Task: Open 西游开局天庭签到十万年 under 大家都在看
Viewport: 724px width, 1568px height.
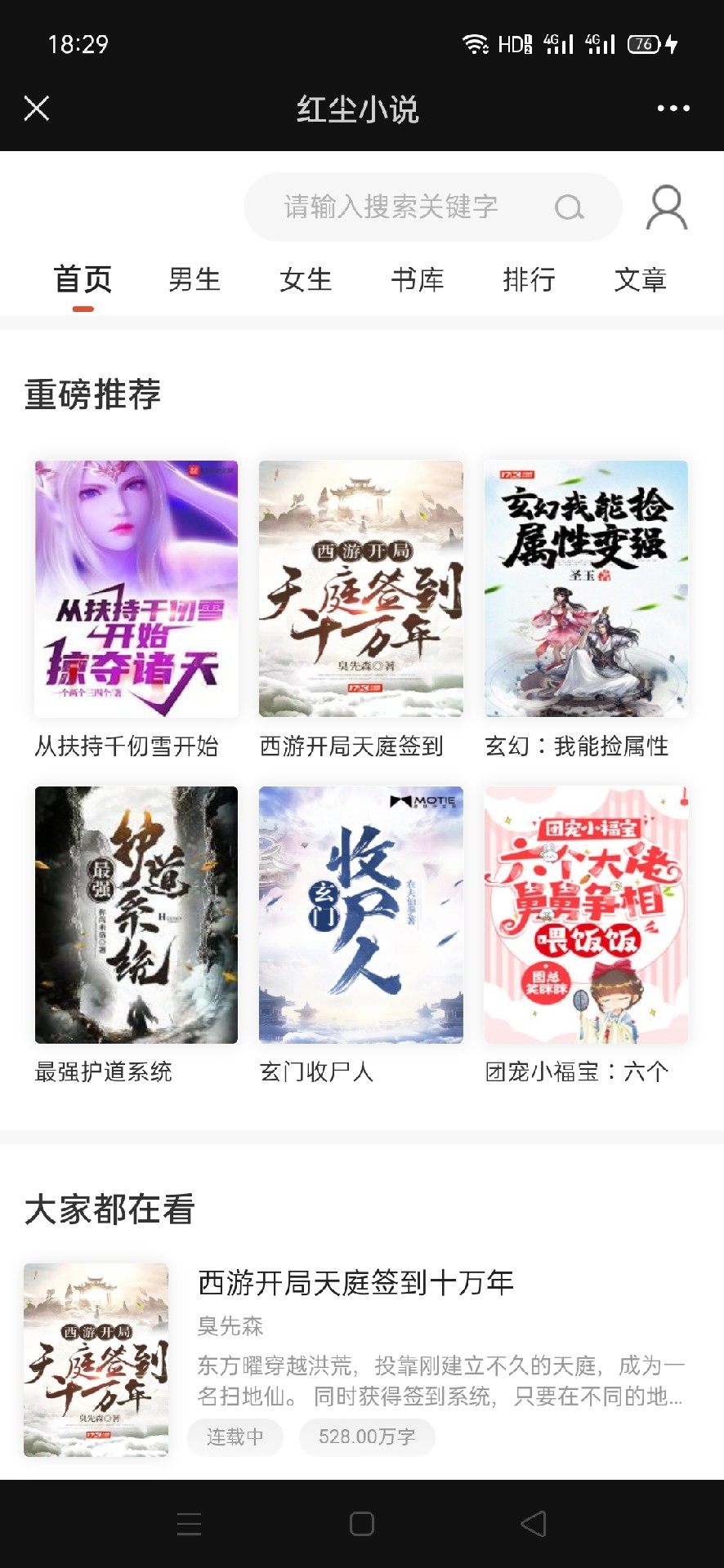Action: (x=355, y=1283)
